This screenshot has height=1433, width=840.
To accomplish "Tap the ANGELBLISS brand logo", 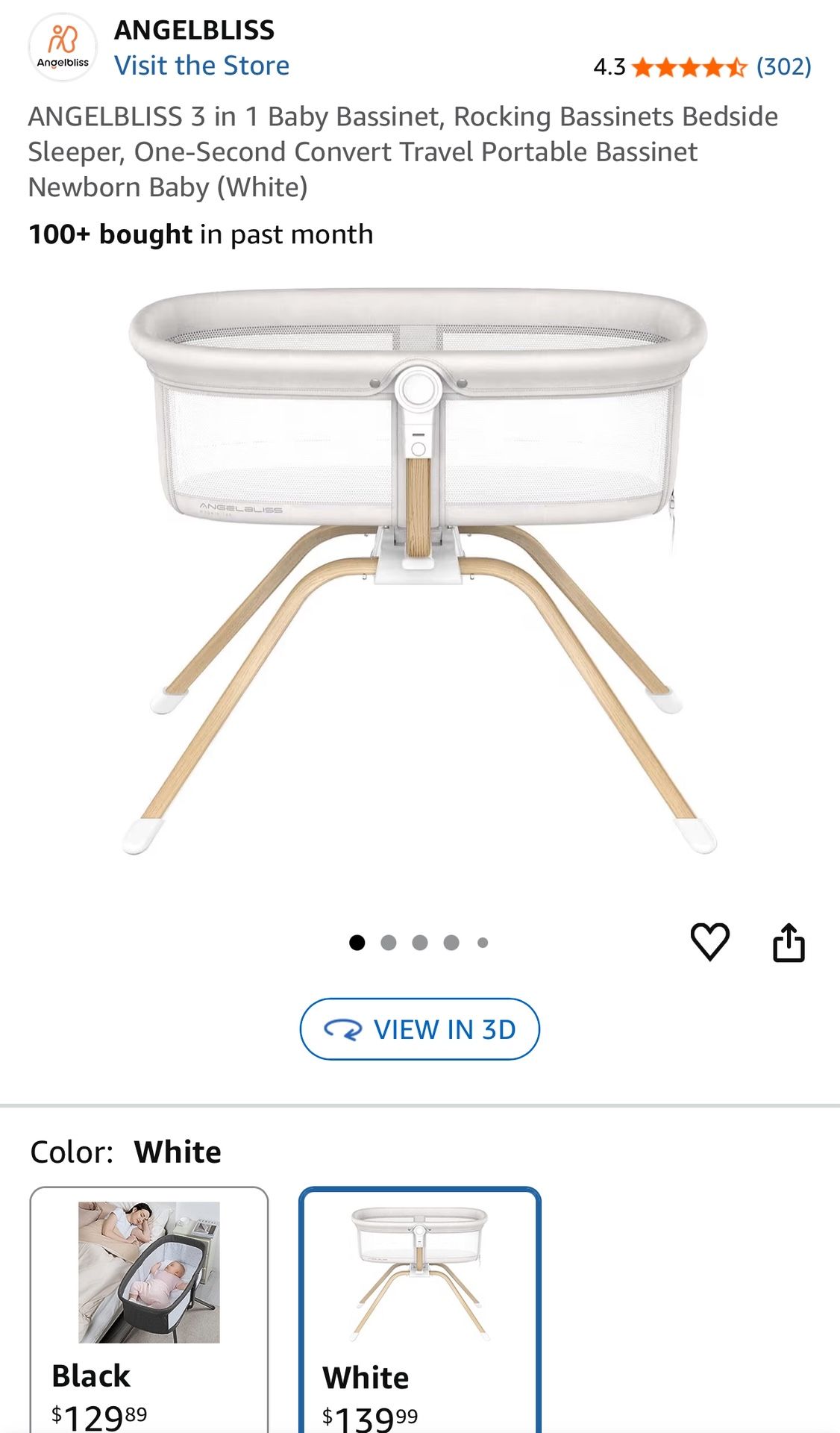I will 63,46.
